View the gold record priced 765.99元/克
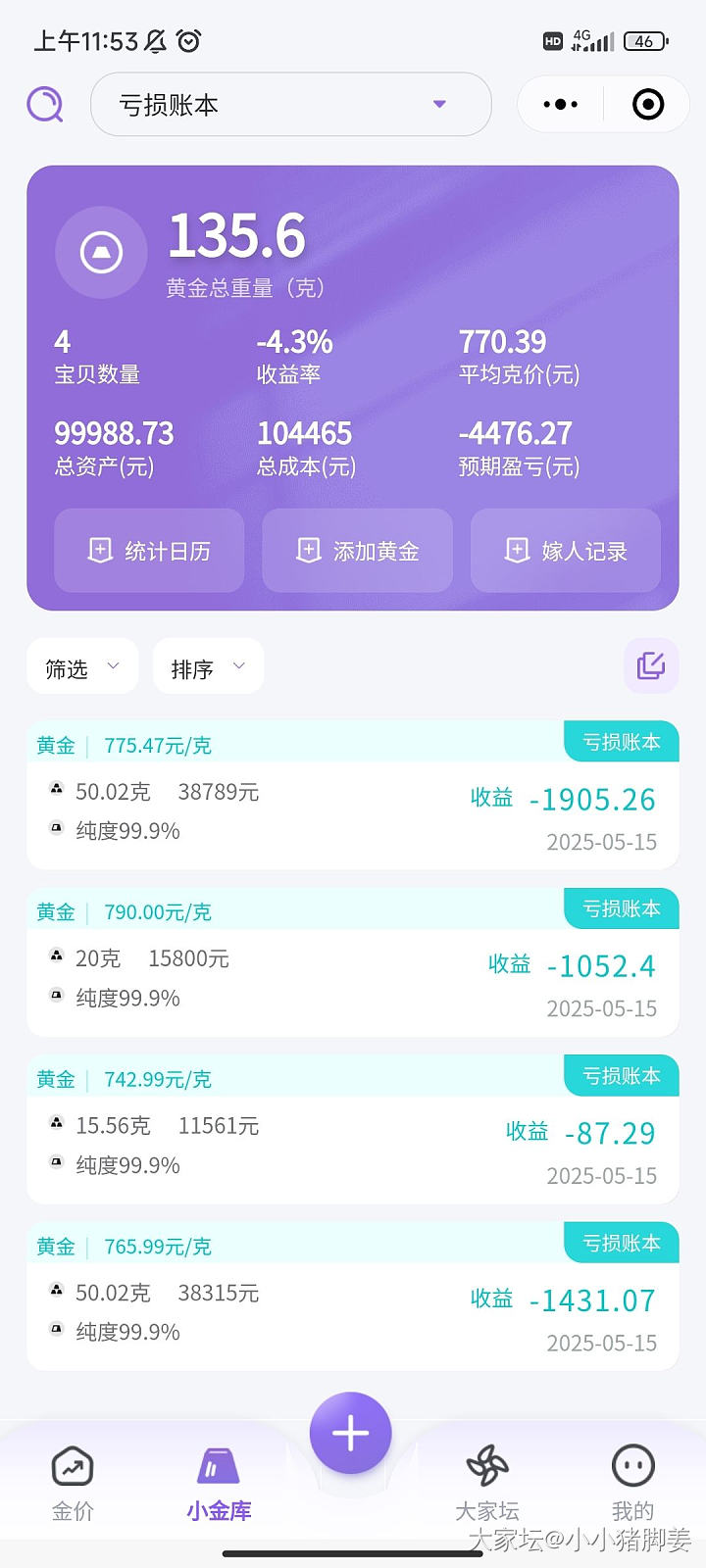This screenshot has height=1568, width=706. (352, 1297)
